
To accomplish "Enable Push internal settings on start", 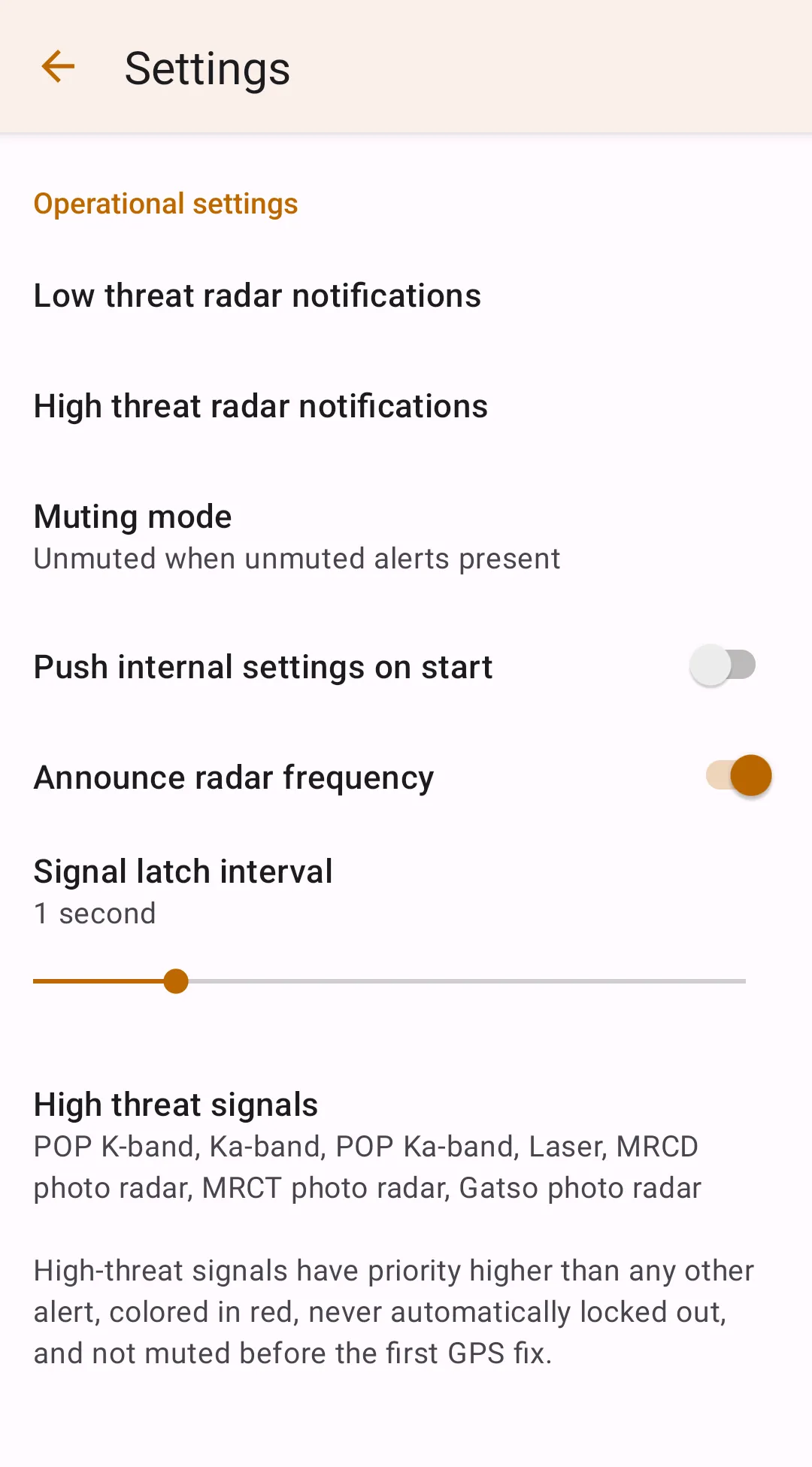I will (x=723, y=666).
